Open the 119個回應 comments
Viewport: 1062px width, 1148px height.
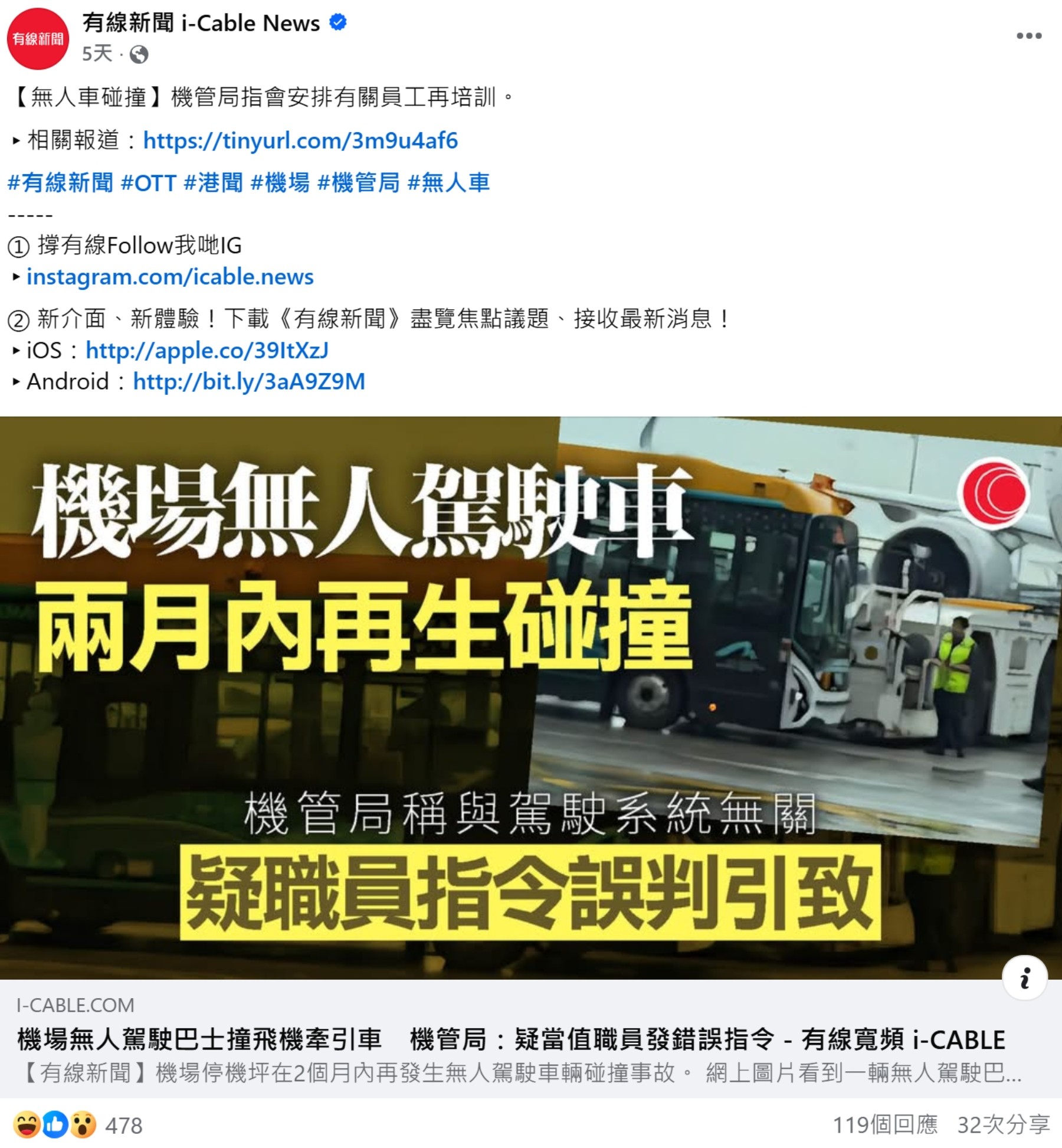point(884,1125)
